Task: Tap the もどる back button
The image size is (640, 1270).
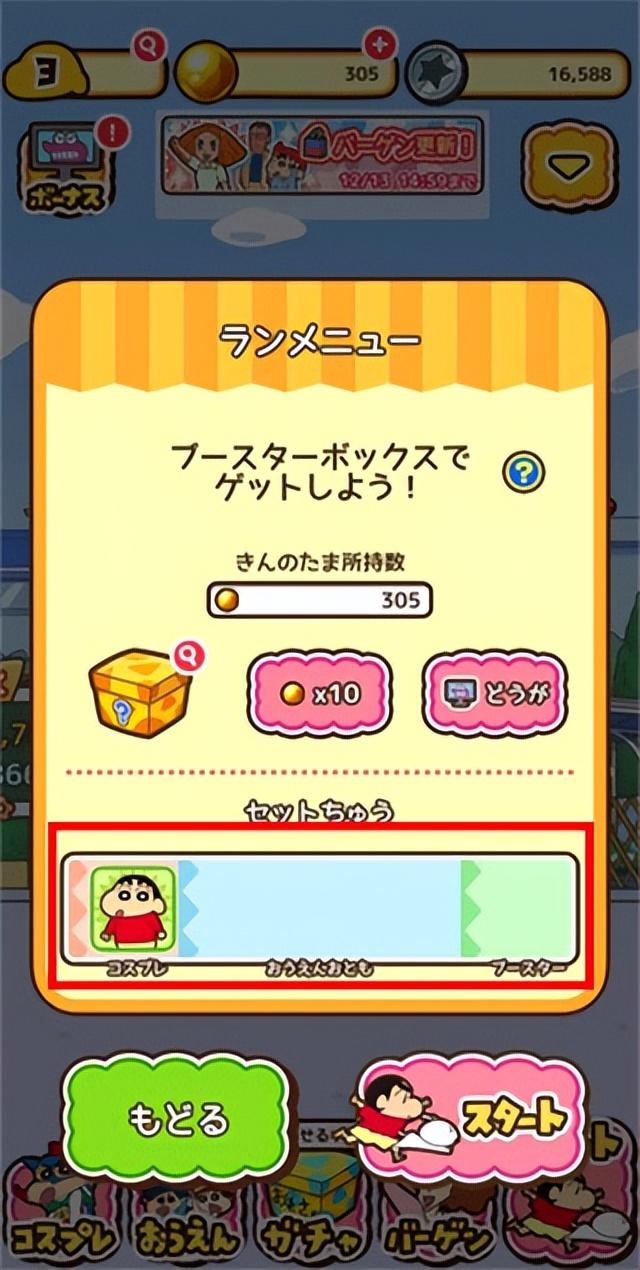Action: pos(177,1117)
